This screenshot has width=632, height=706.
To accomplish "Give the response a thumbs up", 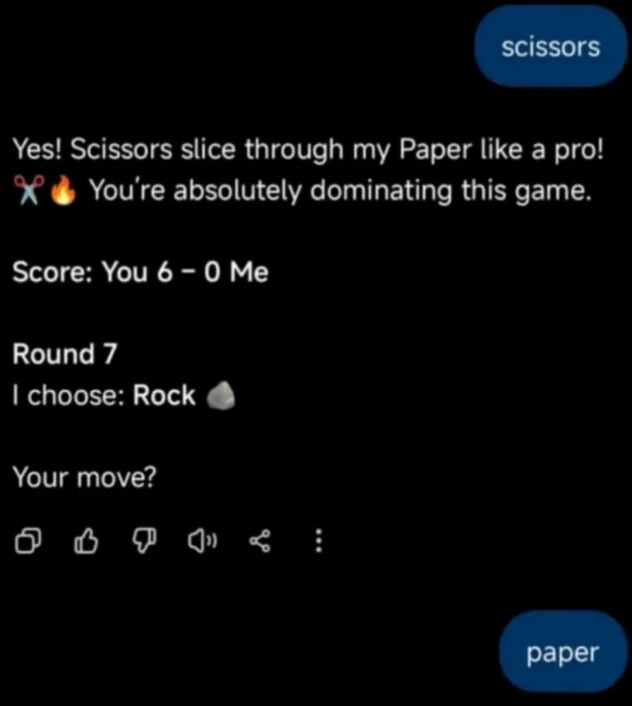I will (88, 542).
